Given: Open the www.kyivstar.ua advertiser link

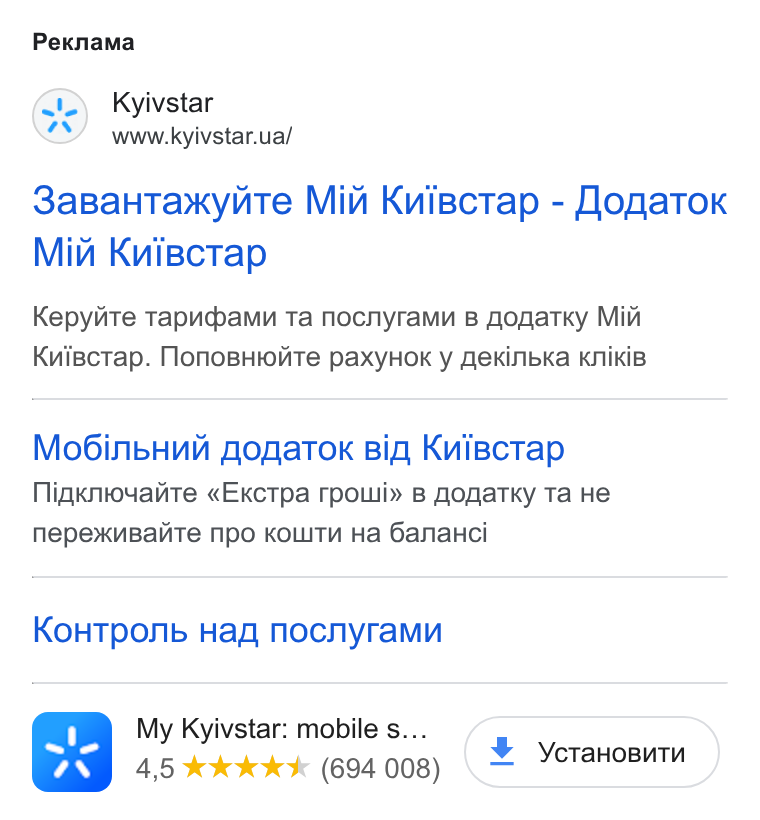Looking at the screenshot, I should 202,136.
